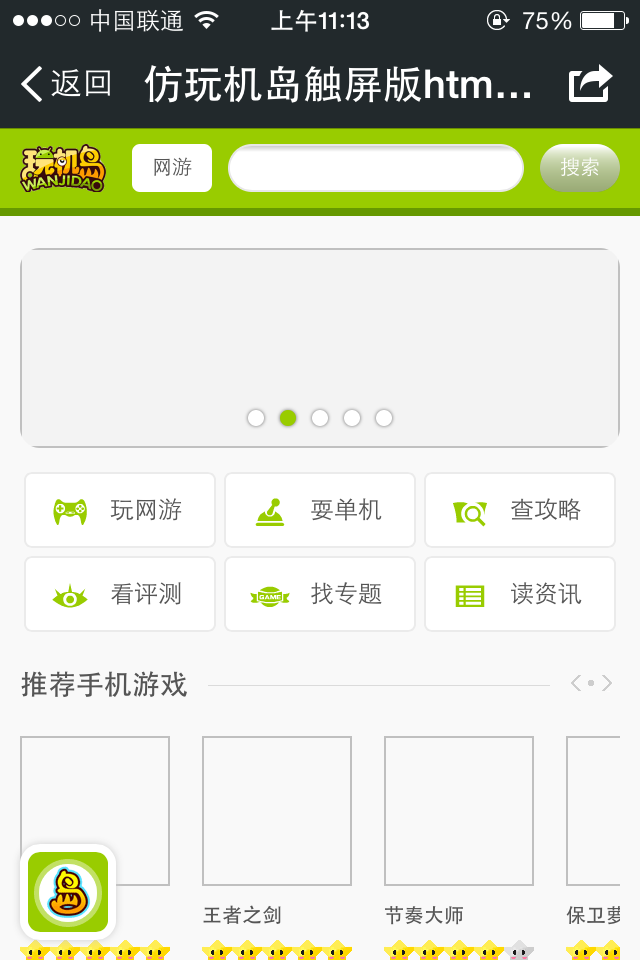The width and height of the screenshot is (640, 960).
Task: Open the 玩网游 section
Action: 120,510
